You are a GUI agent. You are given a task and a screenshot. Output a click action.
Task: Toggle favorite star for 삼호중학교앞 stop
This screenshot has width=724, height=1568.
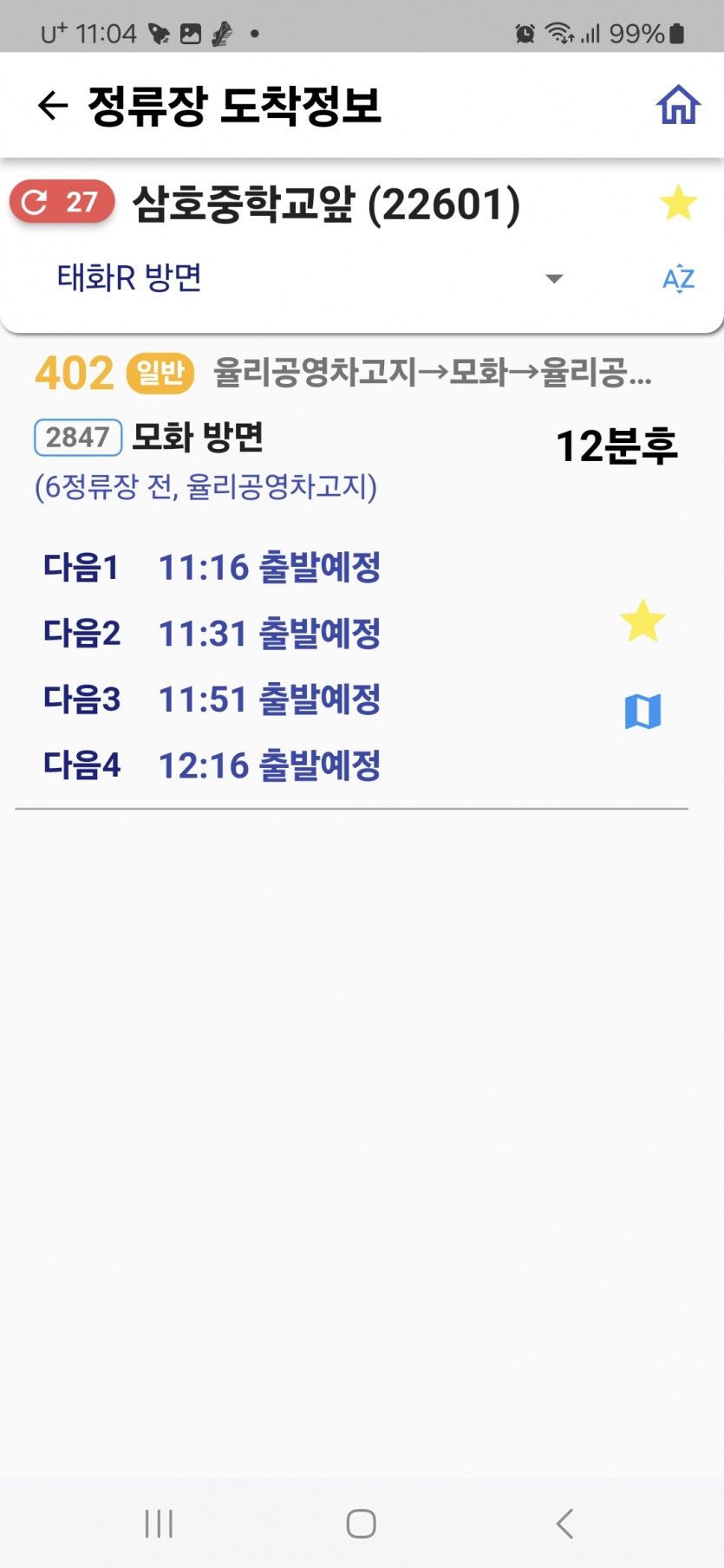[x=678, y=203]
